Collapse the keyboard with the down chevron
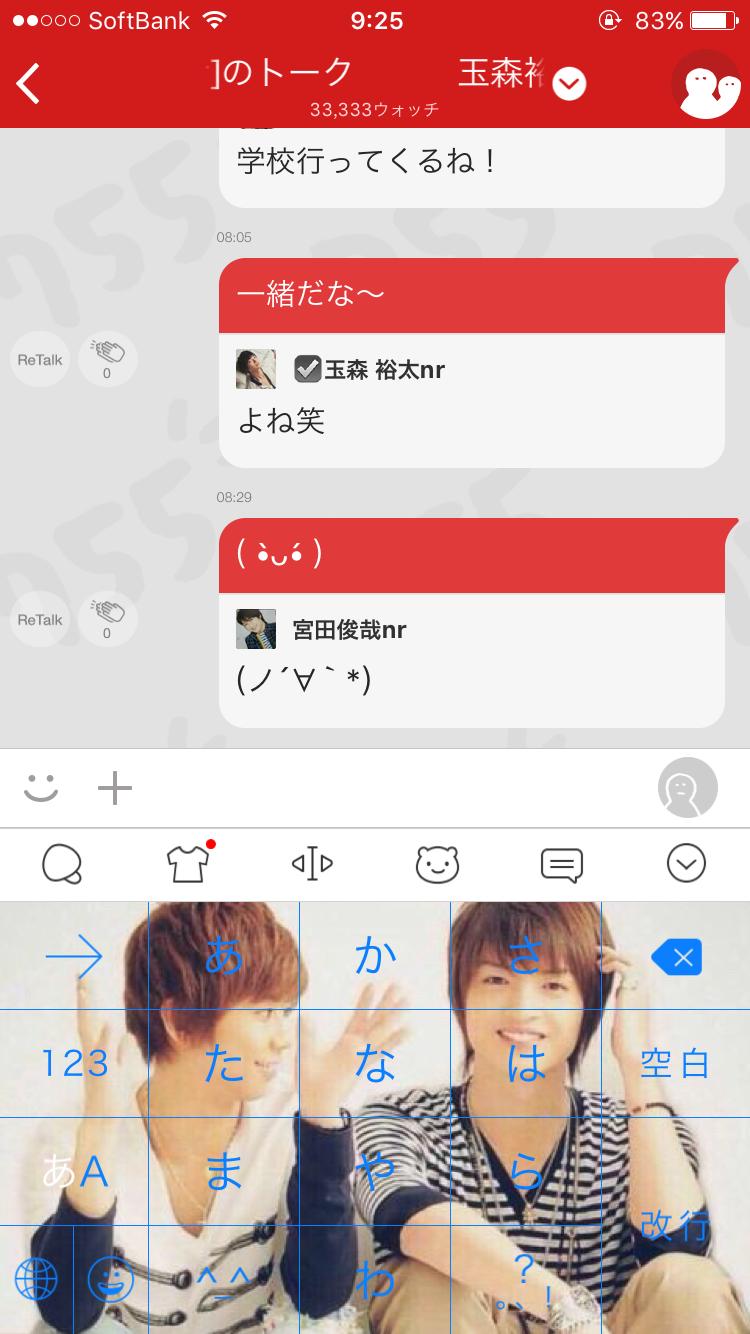 686,864
